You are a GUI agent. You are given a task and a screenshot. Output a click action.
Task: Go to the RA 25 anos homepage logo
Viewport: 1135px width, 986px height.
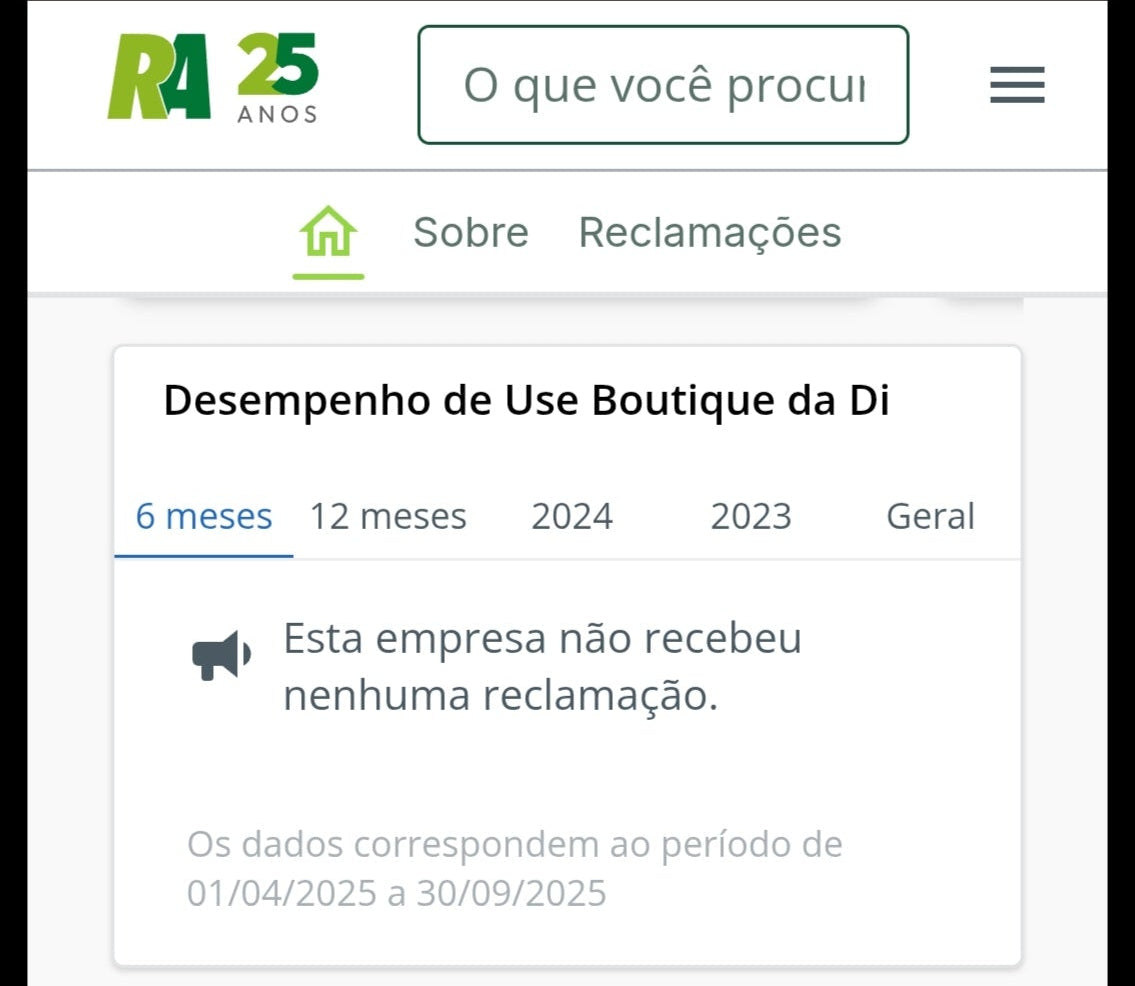pyautogui.click(x=213, y=78)
